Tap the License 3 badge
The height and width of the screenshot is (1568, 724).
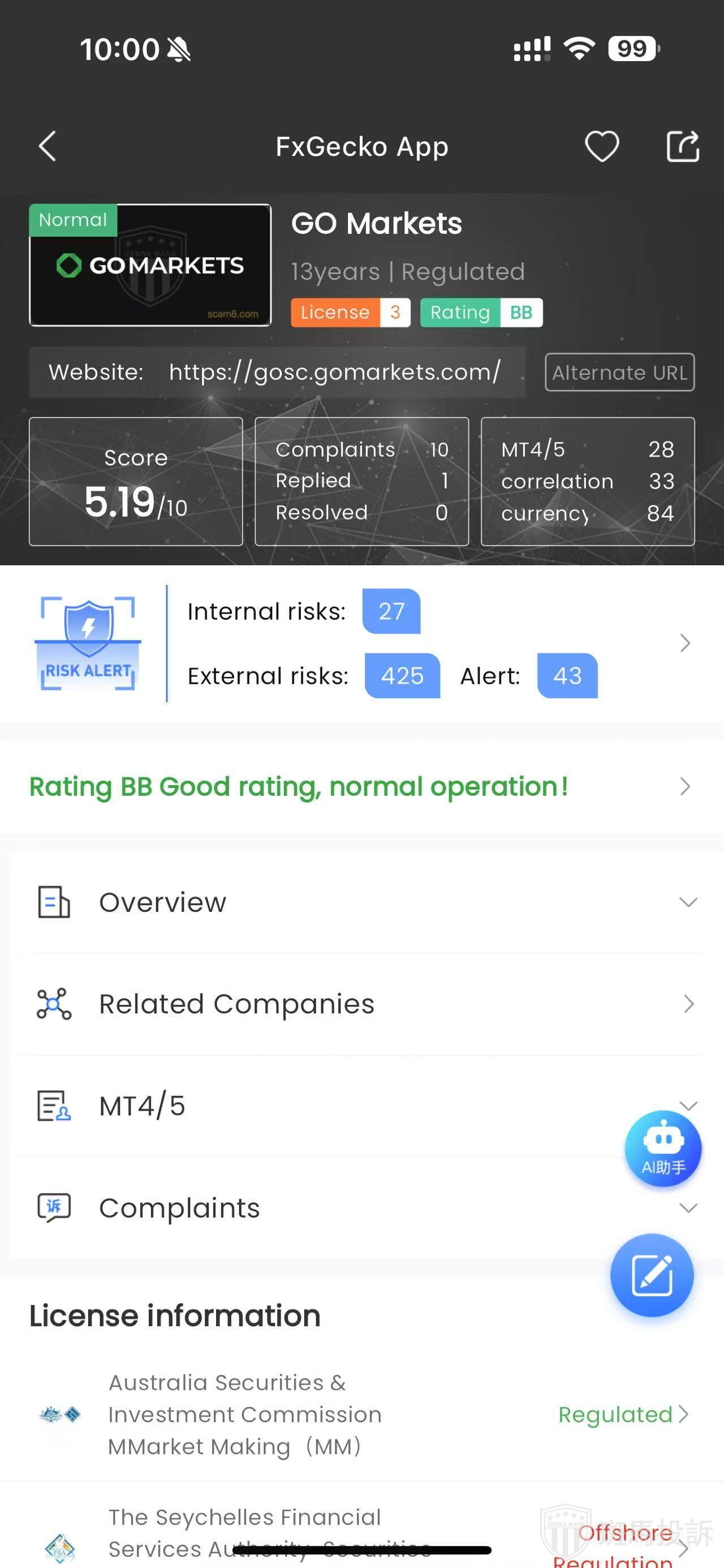[350, 312]
